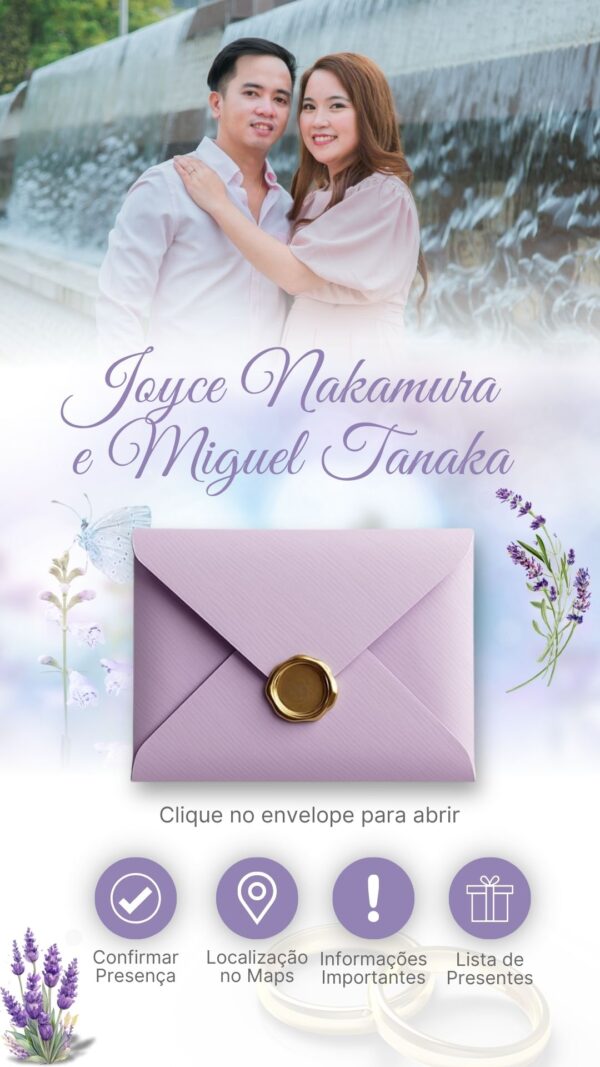Tap Confirmar Presença button

[136, 898]
